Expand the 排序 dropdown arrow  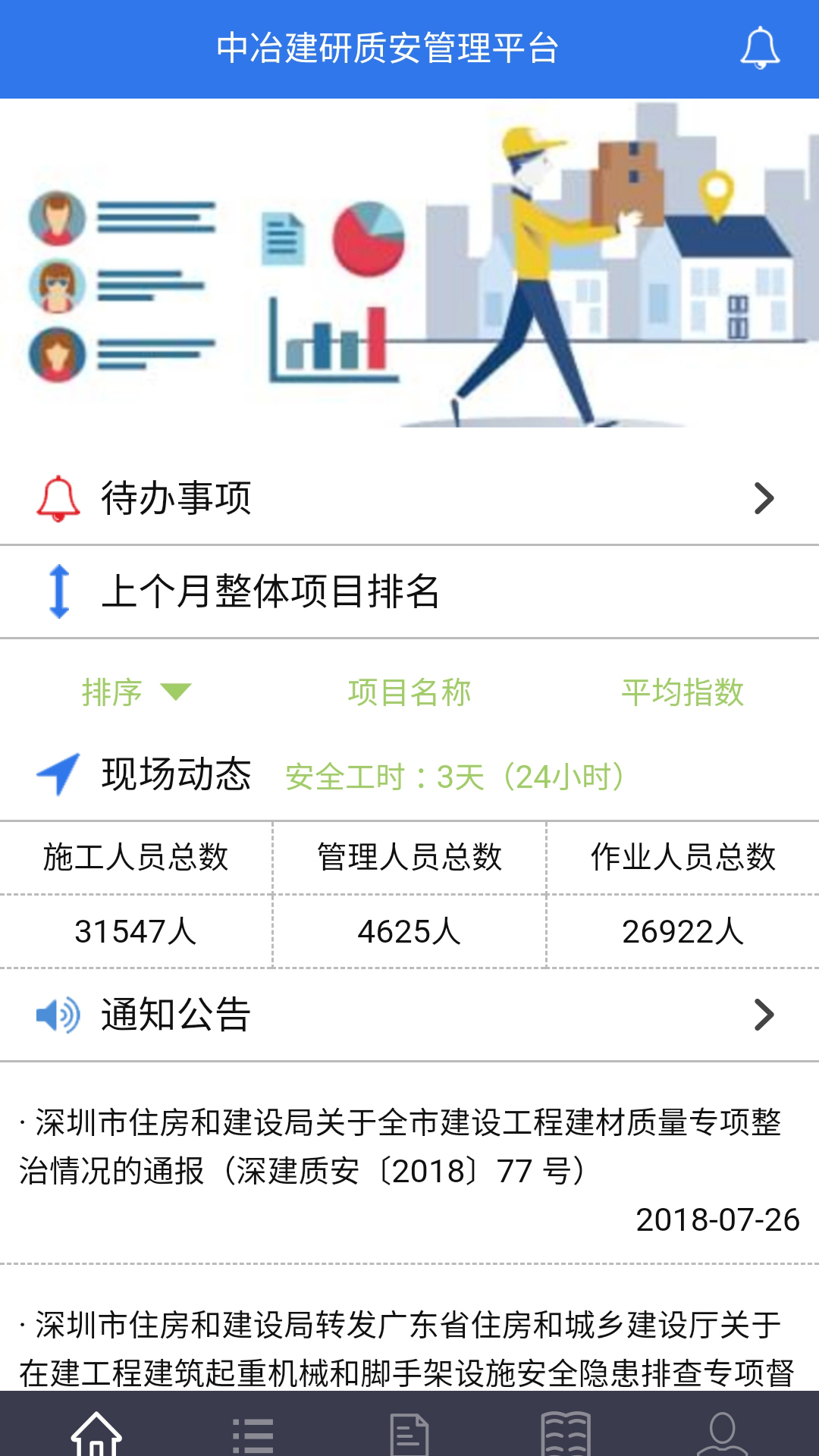(x=176, y=694)
